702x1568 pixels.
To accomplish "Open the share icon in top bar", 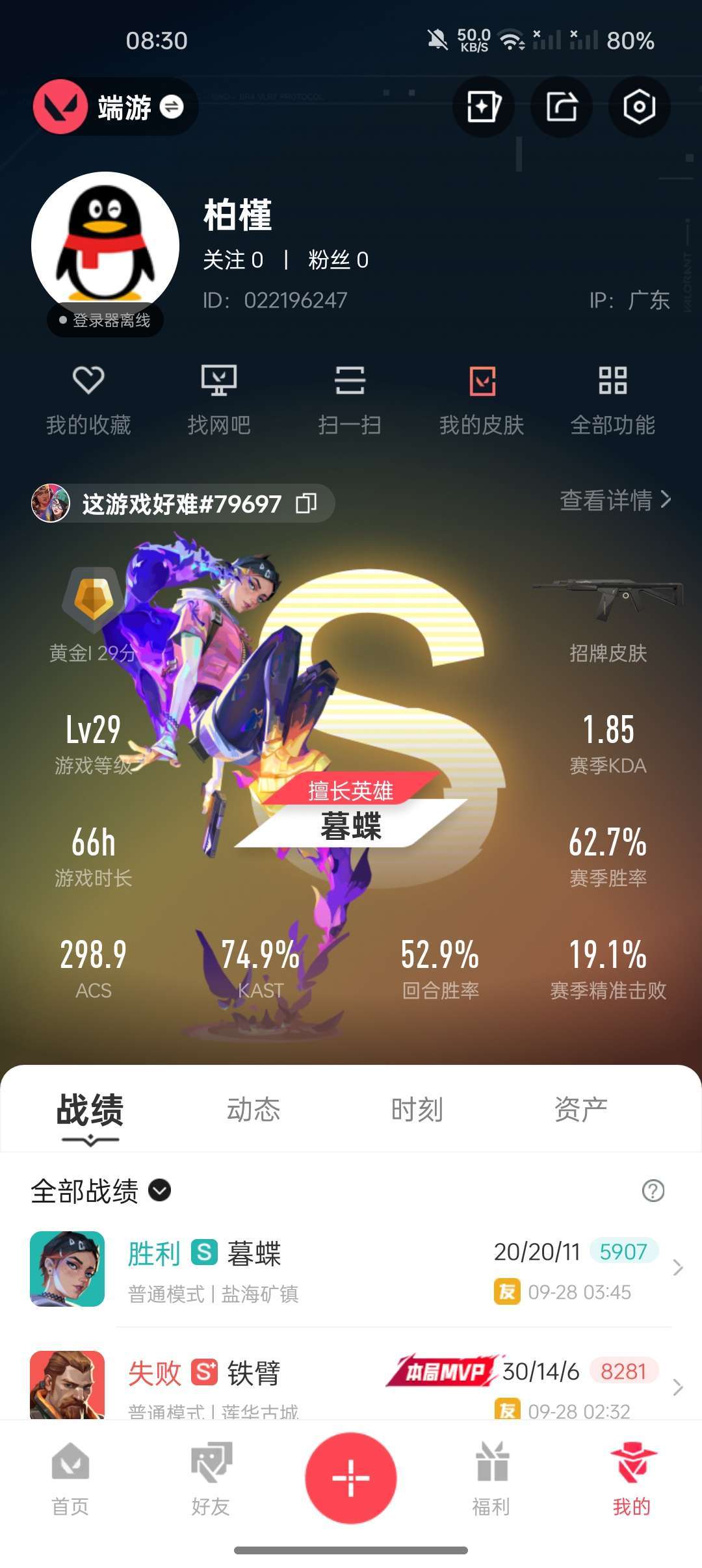I will click(x=561, y=107).
